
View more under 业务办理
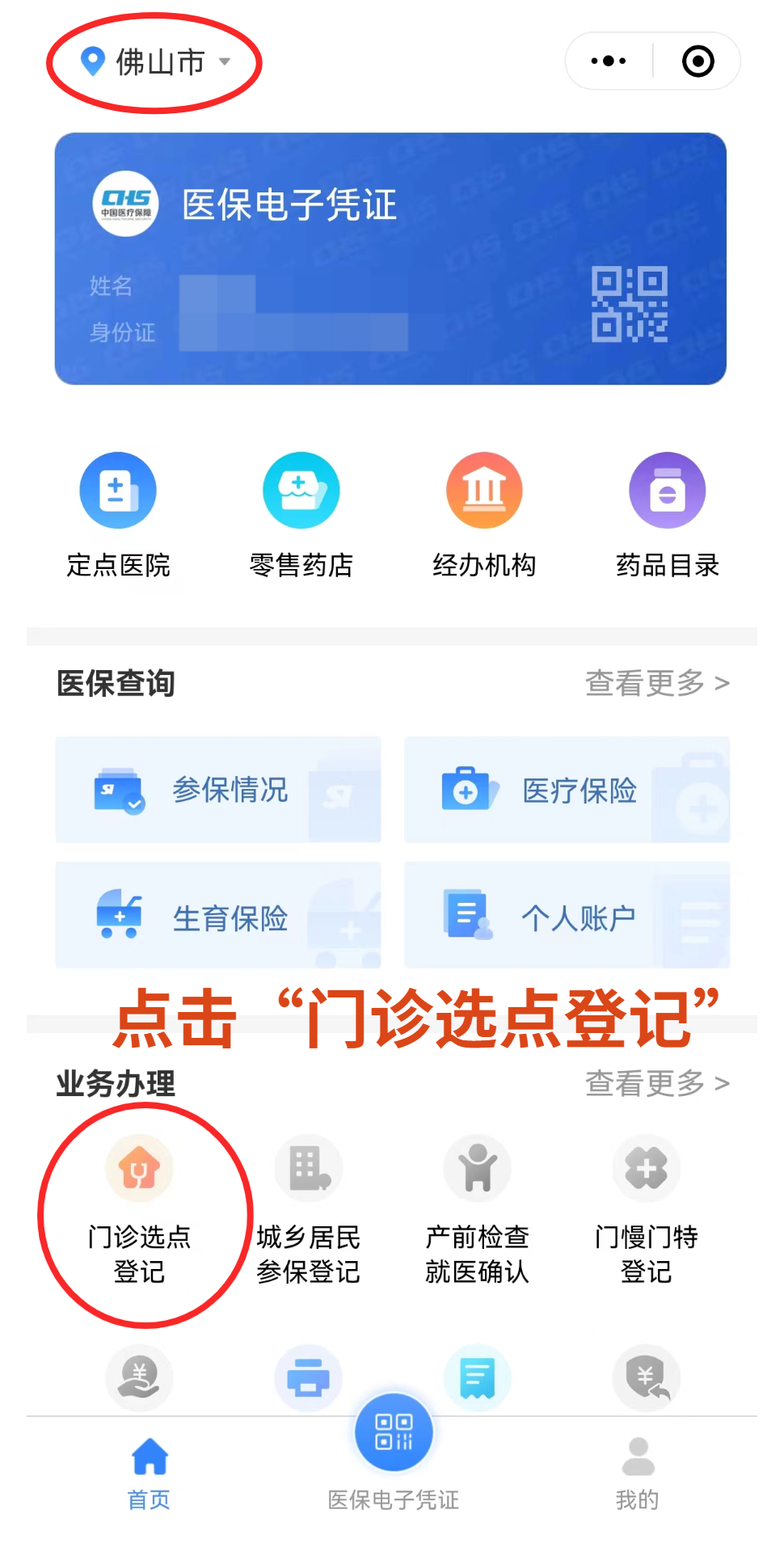pyautogui.click(x=657, y=1083)
